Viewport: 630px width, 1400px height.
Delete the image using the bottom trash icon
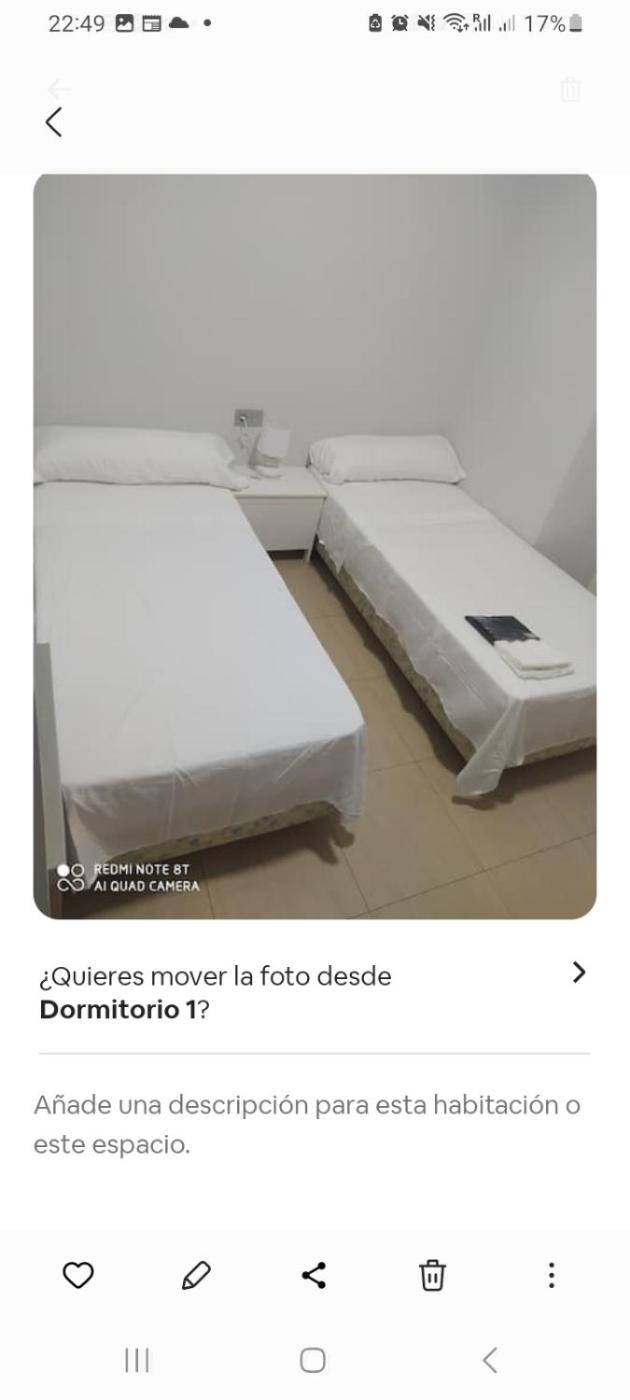click(432, 1275)
